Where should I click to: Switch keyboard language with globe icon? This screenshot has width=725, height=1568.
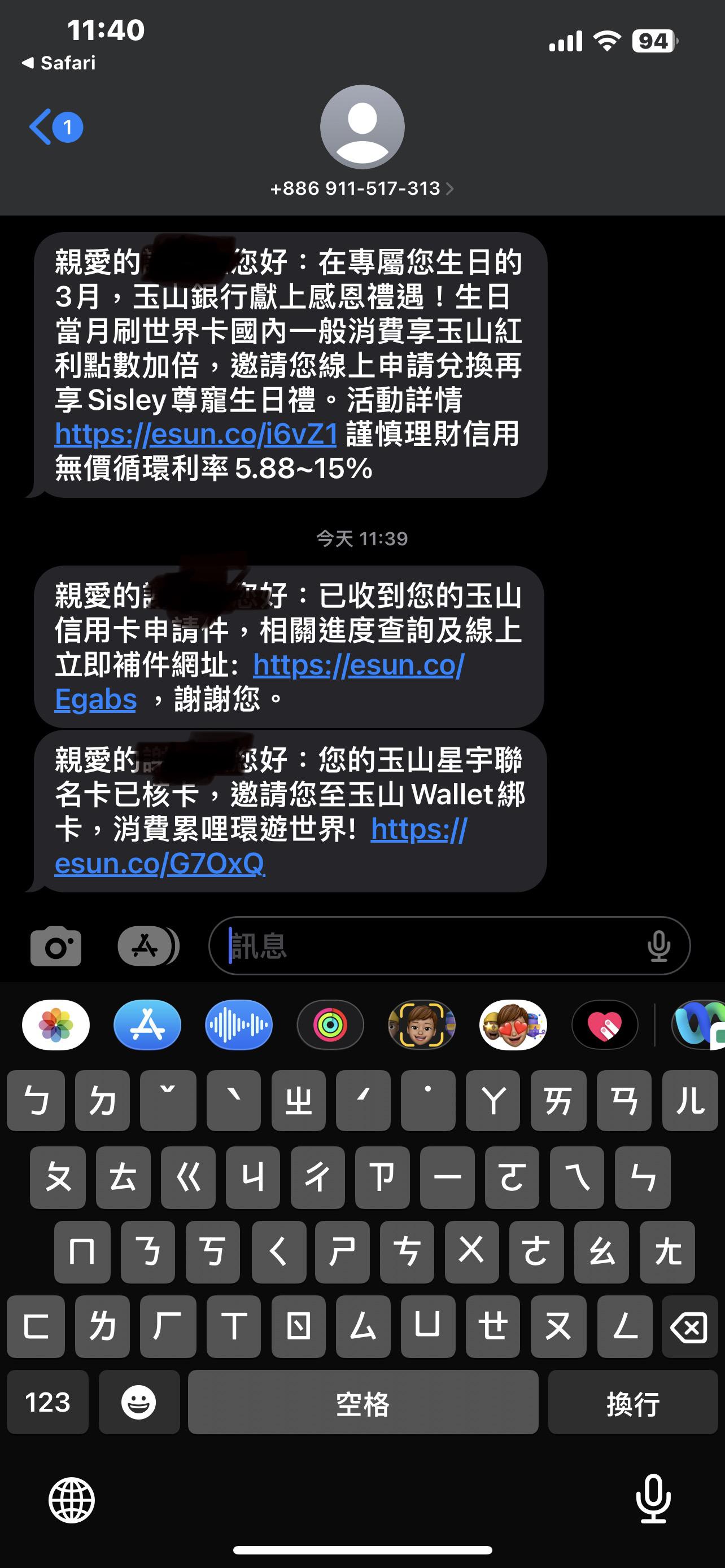[72, 1501]
